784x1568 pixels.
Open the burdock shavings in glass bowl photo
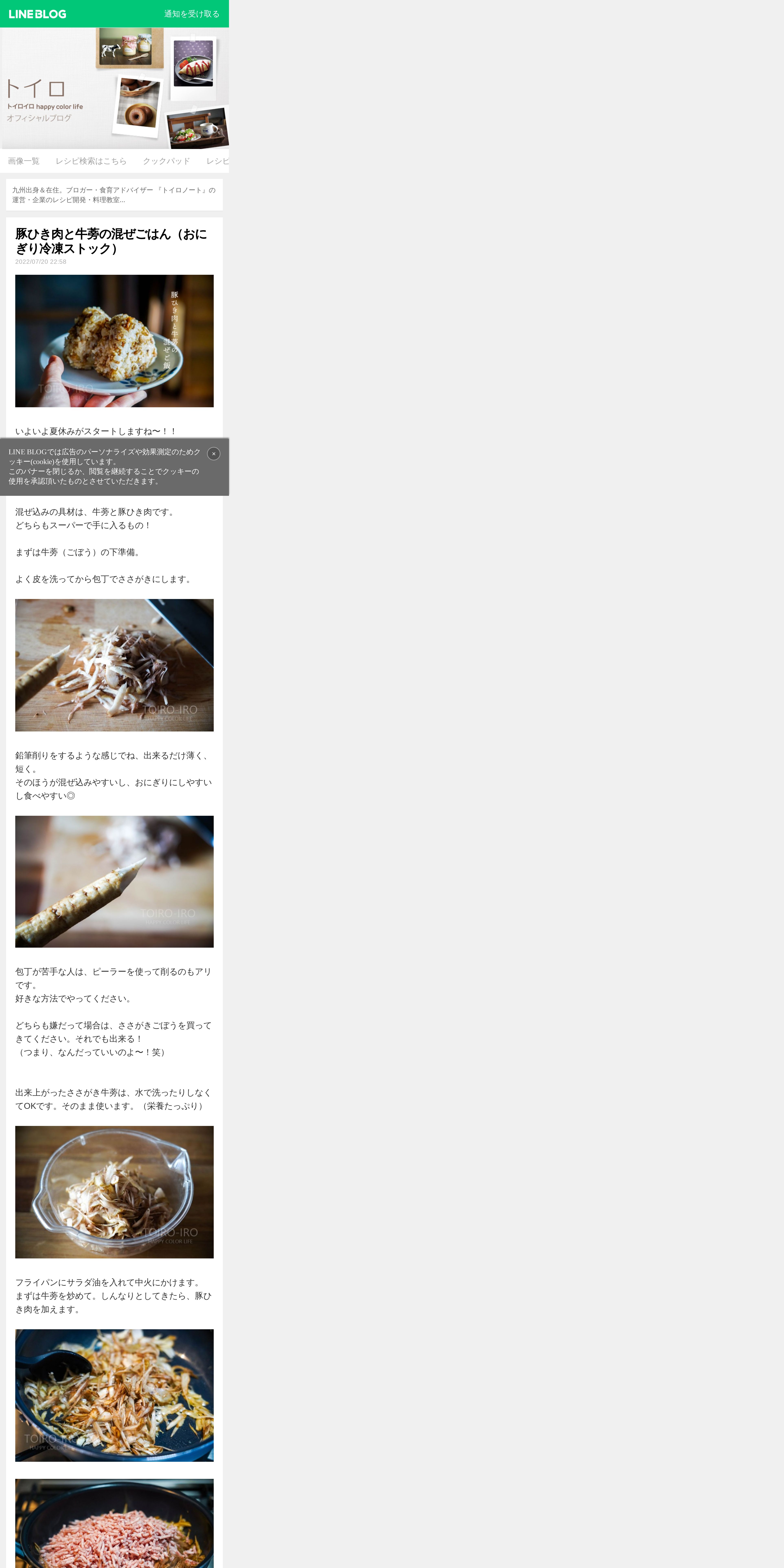[114, 1192]
